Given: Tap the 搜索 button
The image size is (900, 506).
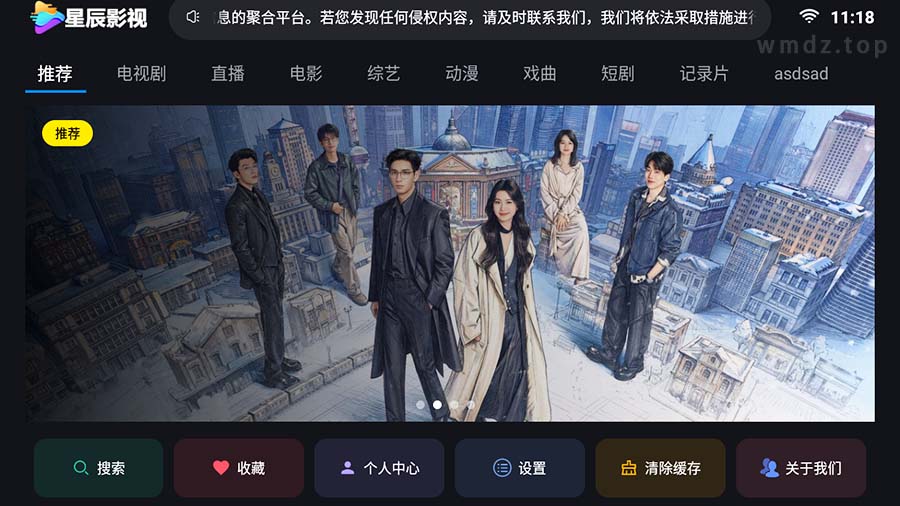Looking at the screenshot, I should [x=99, y=468].
